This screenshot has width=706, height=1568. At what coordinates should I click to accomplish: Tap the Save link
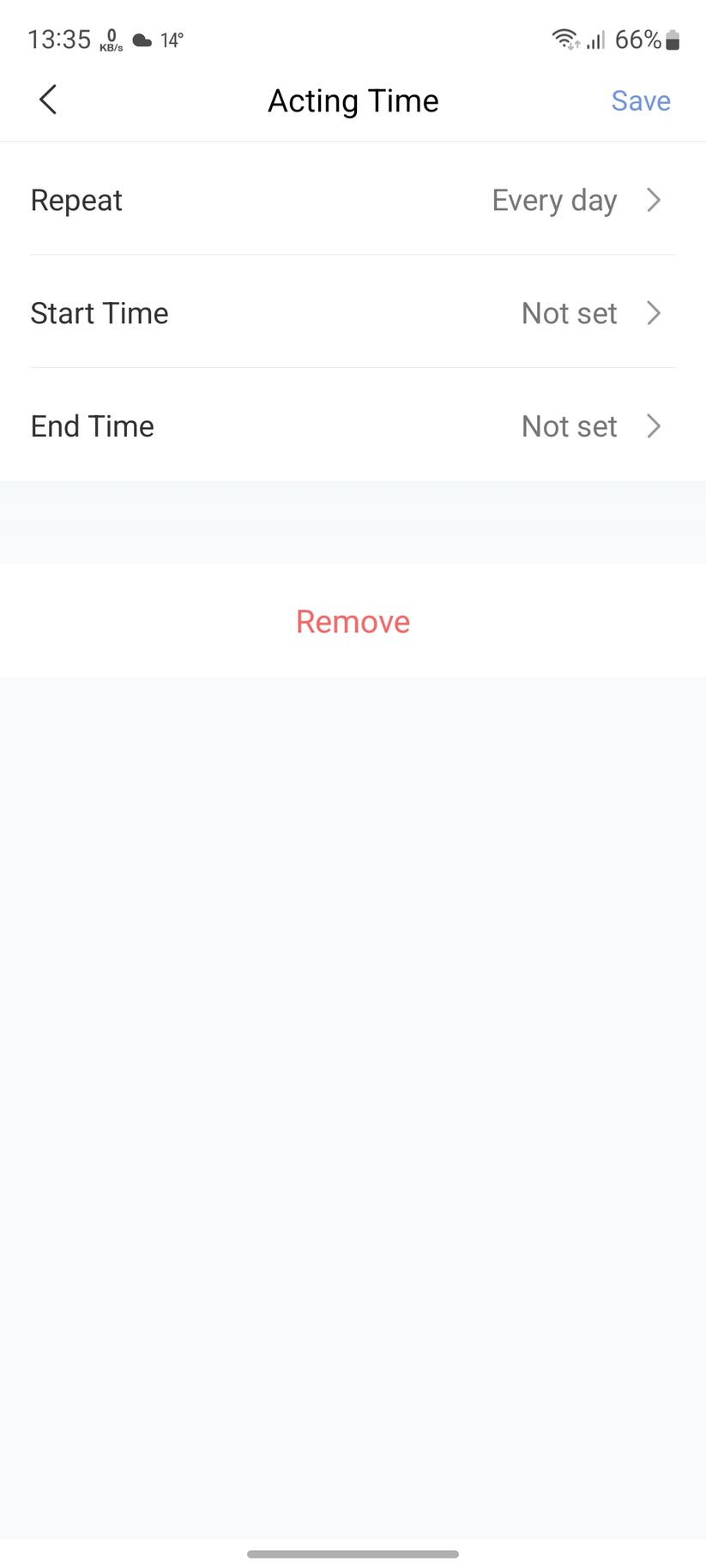coord(640,100)
